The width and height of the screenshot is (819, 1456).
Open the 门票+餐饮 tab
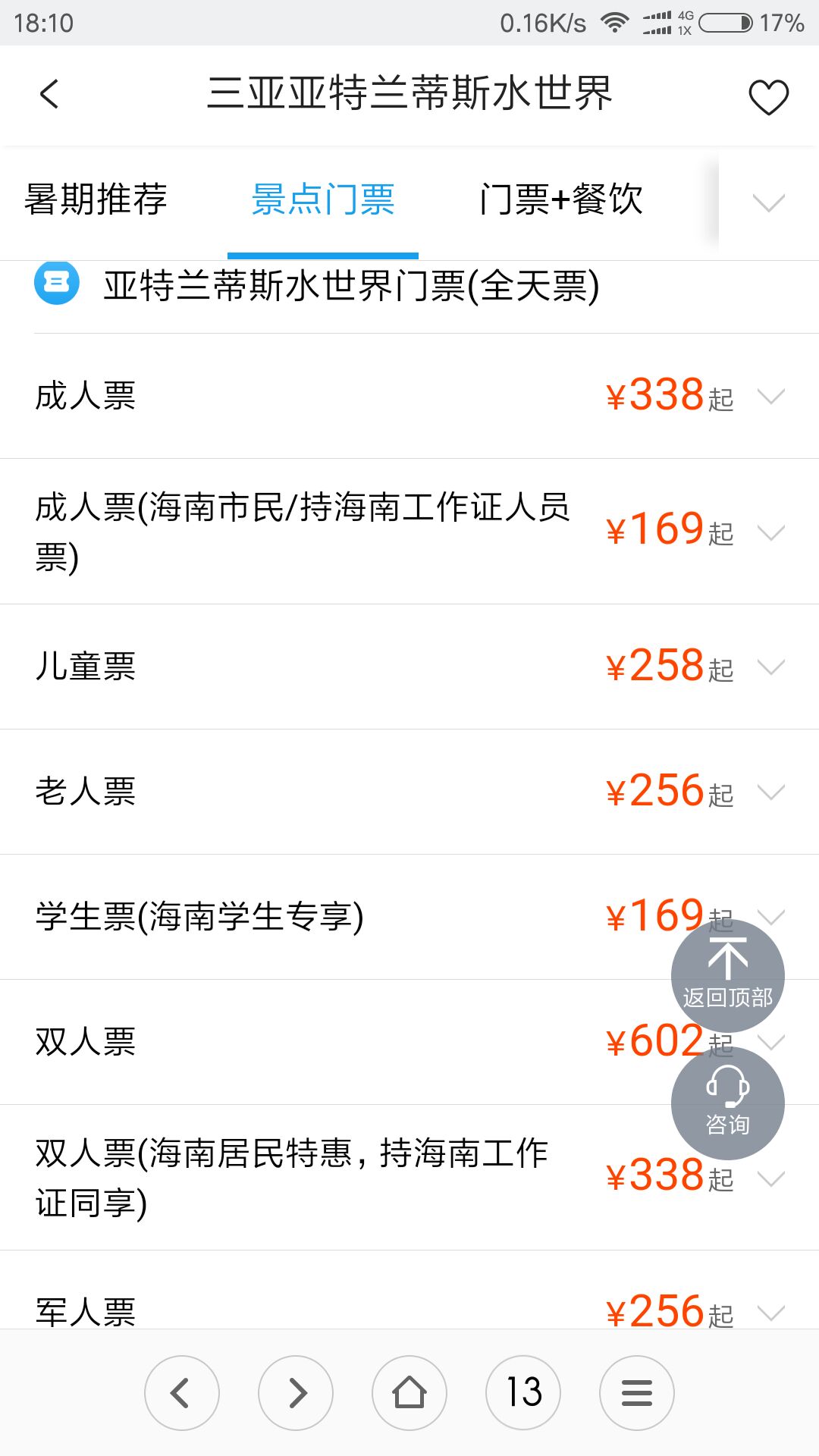click(x=561, y=199)
